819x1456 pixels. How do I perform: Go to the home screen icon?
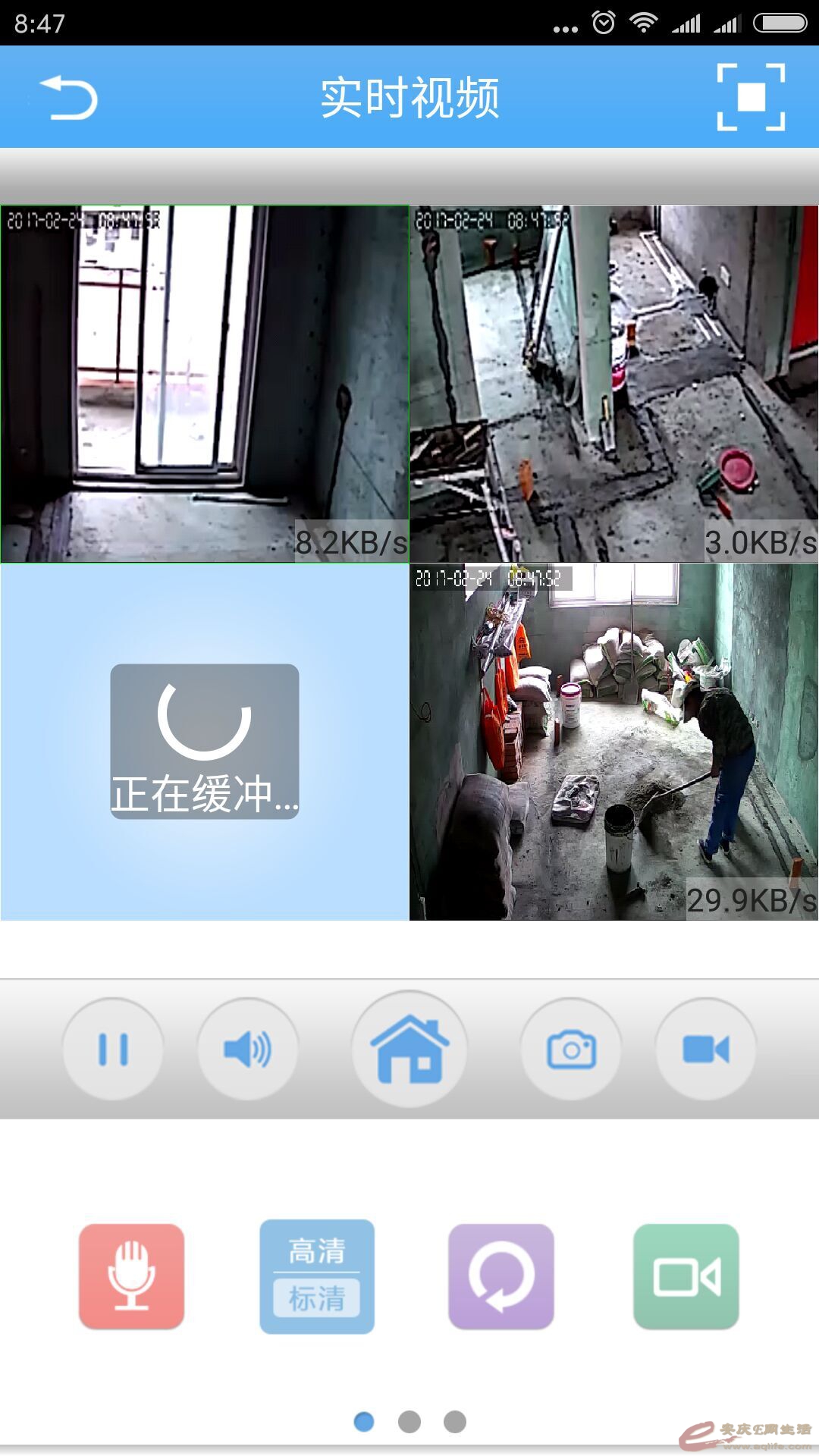pyautogui.click(x=409, y=1049)
